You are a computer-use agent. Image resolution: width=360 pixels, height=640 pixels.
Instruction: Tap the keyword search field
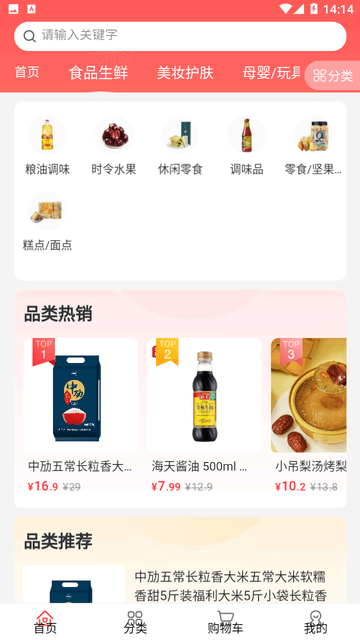[180, 36]
